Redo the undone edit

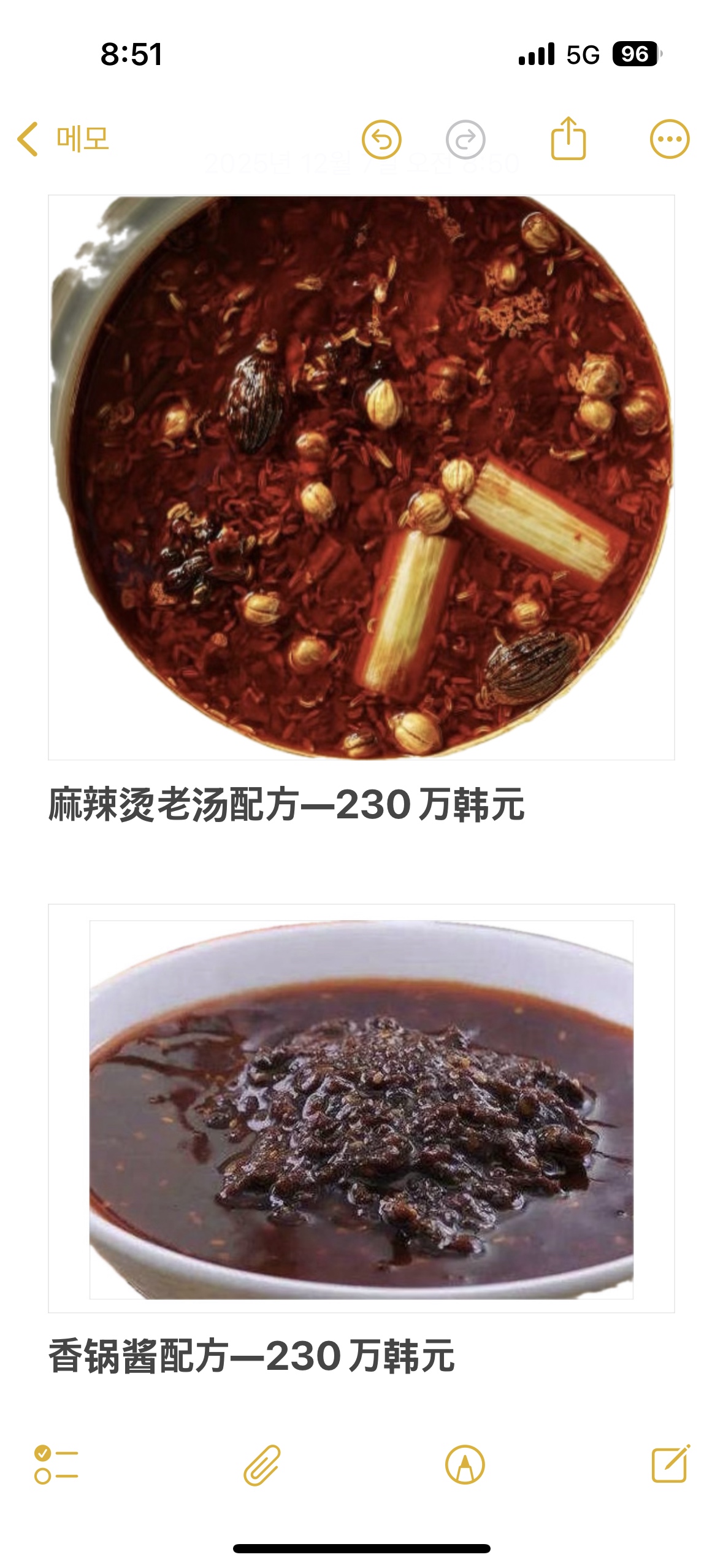(x=465, y=140)
